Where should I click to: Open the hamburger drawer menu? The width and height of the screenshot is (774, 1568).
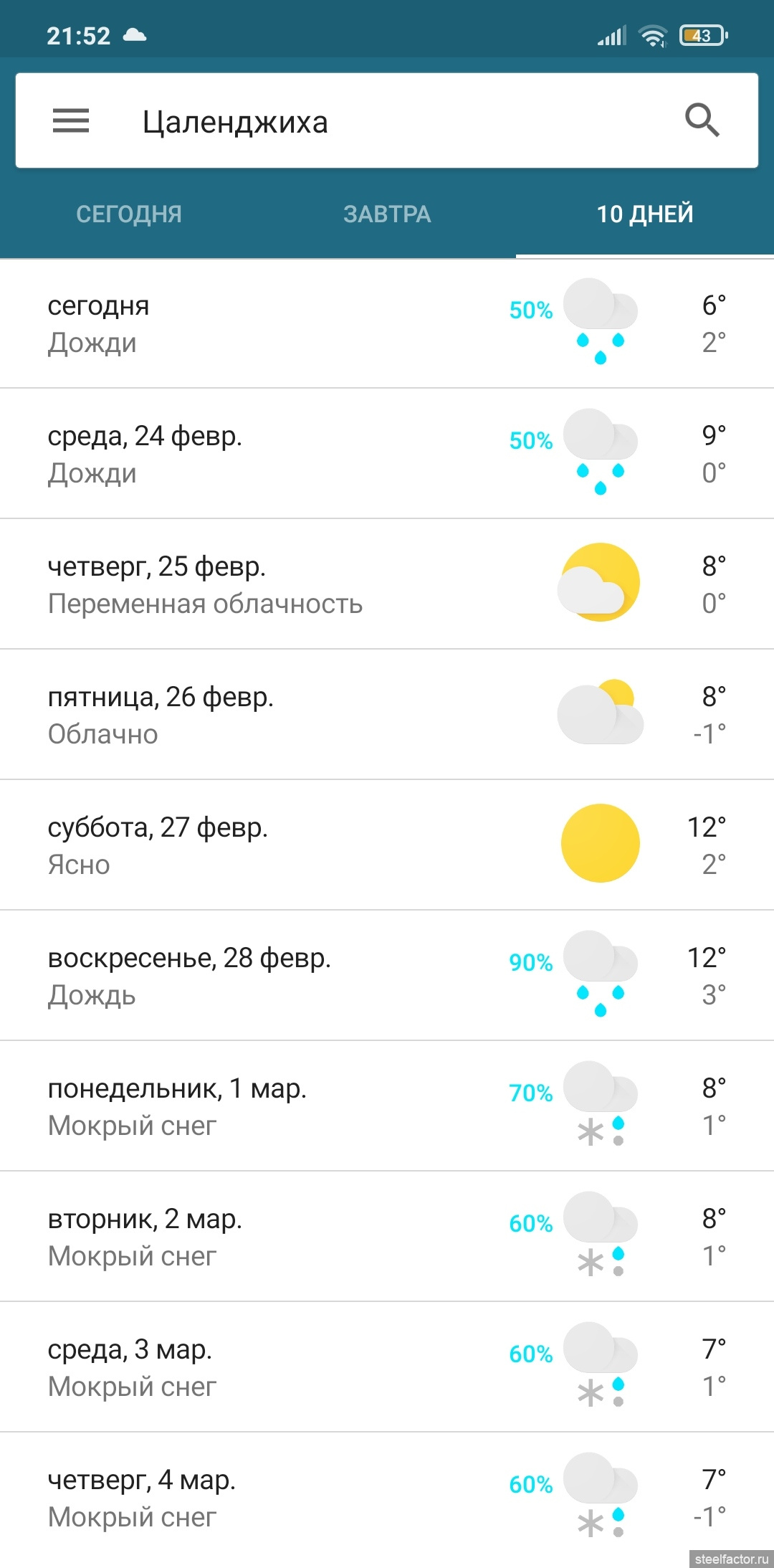coord(71,120)
